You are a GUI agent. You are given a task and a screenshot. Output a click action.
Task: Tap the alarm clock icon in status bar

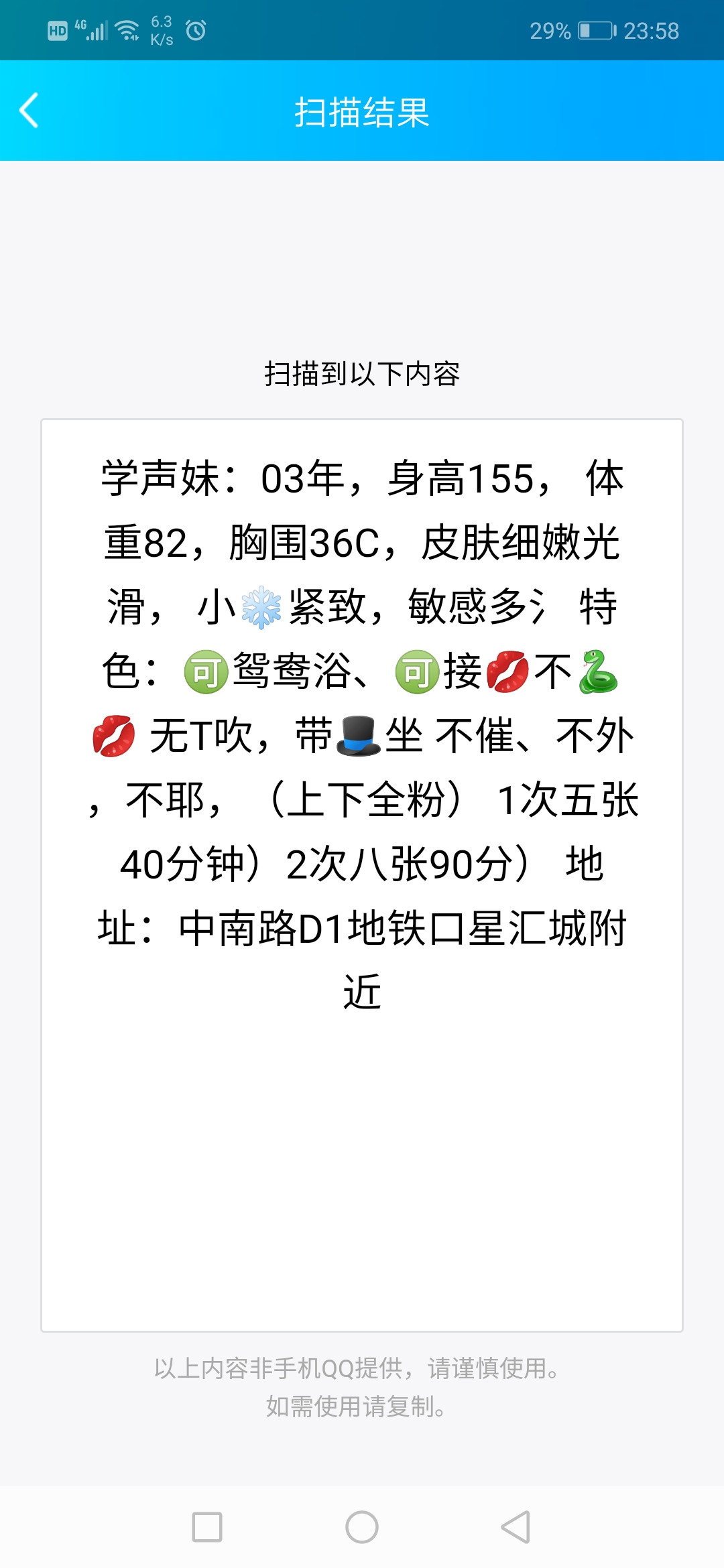(194, 29)
